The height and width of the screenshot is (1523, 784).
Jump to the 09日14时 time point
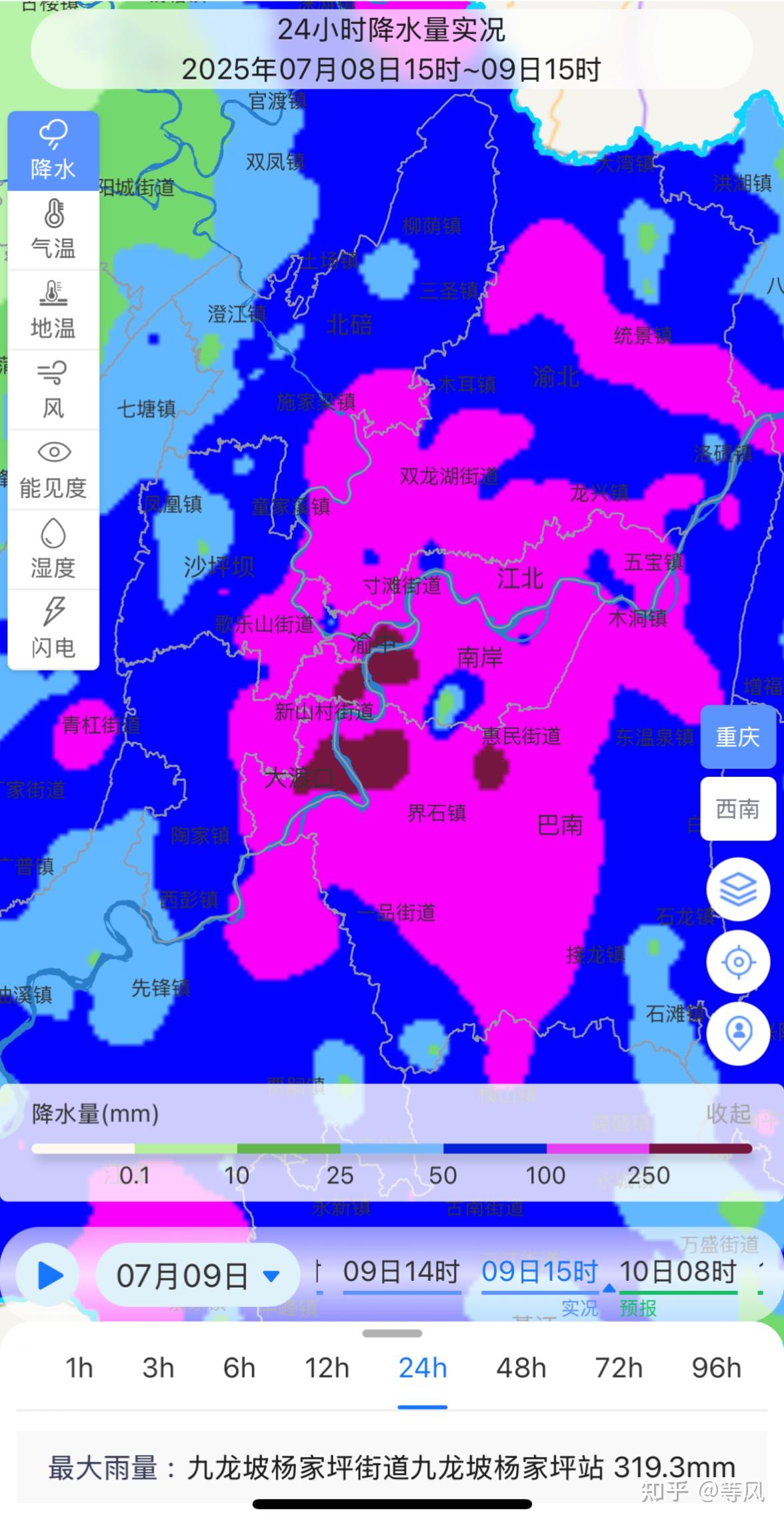tap(401, 1272)
